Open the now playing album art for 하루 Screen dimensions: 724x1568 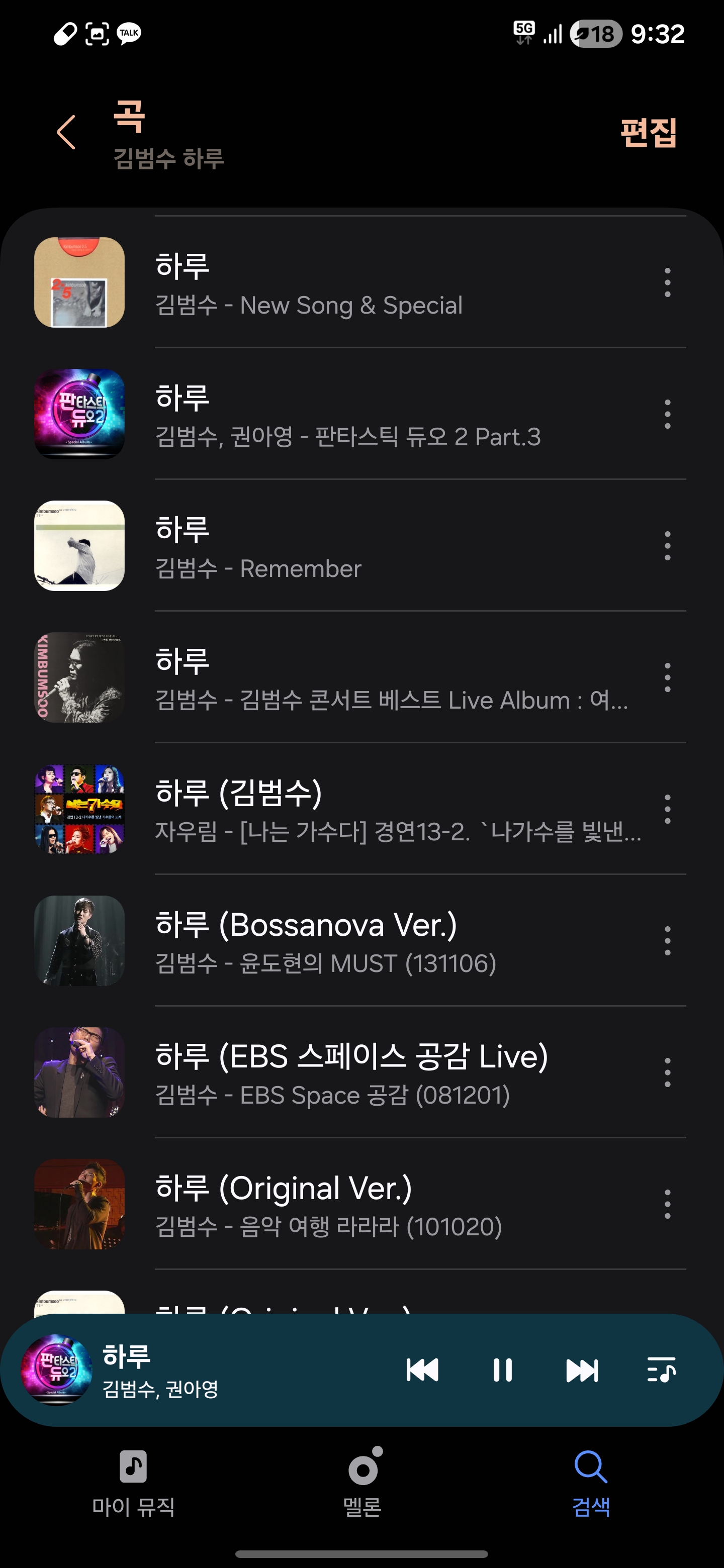57,1370
